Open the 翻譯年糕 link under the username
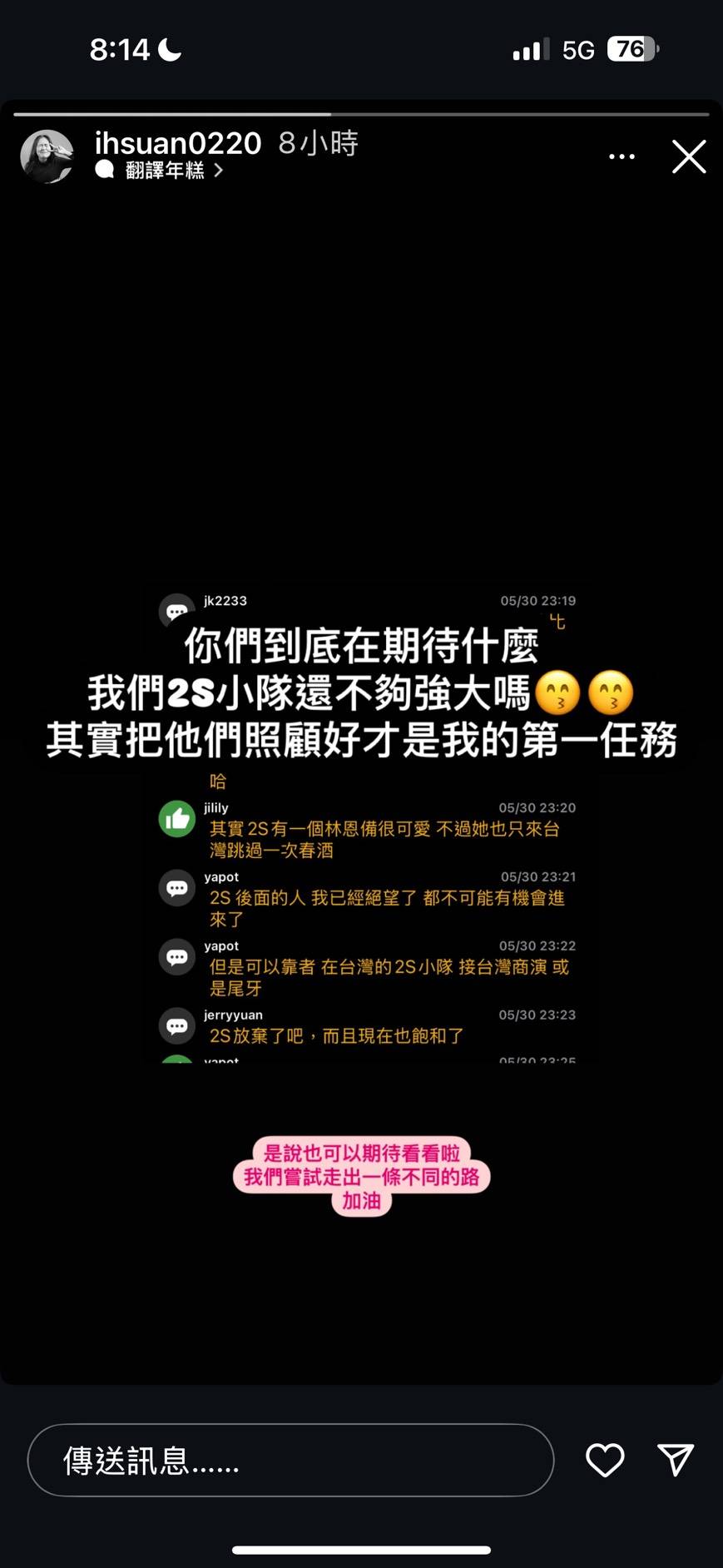The height and width of the screenshot is (1568, 723). pos(165,171)
